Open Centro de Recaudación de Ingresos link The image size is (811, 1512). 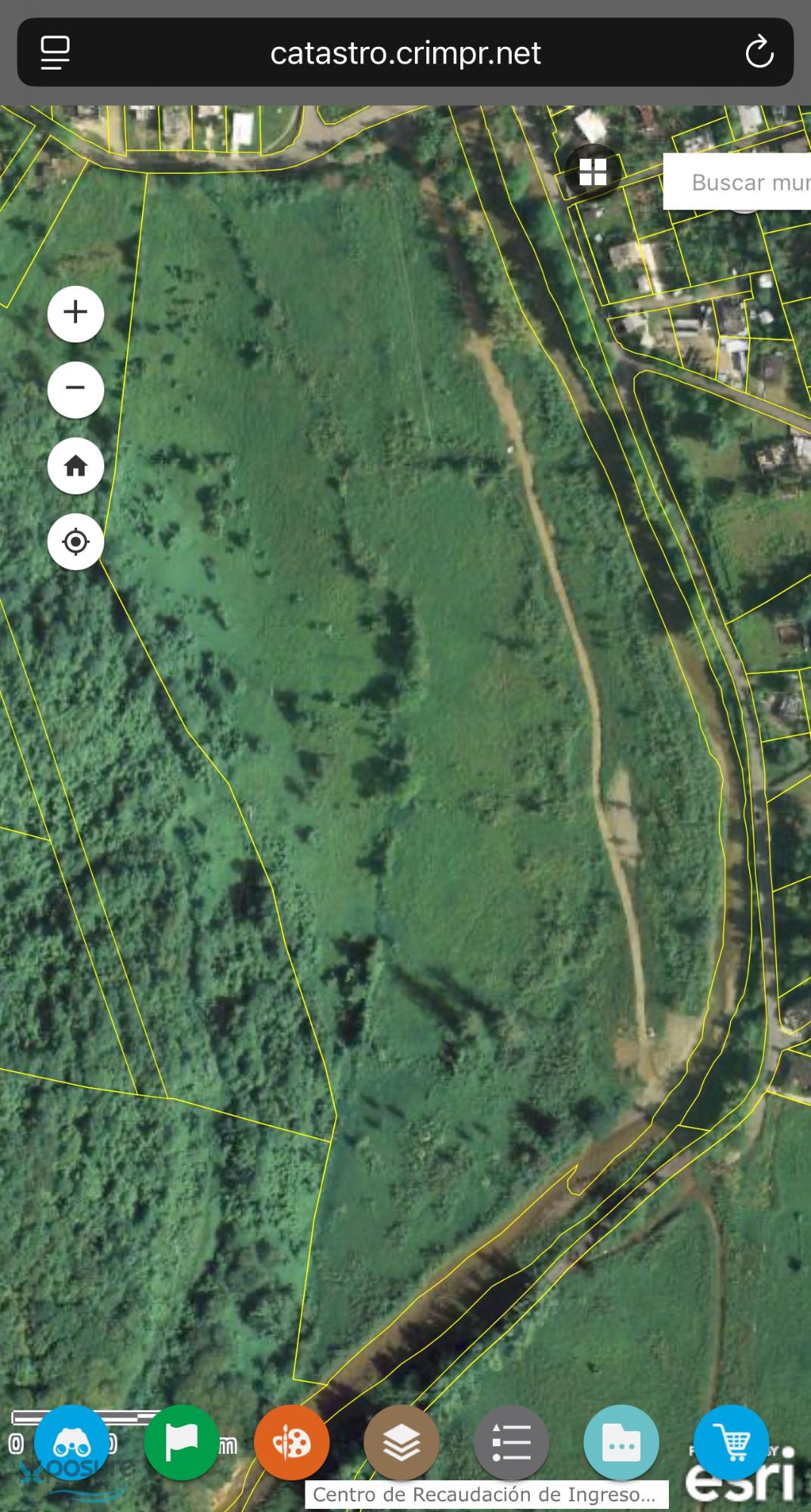pos(484,1495)
